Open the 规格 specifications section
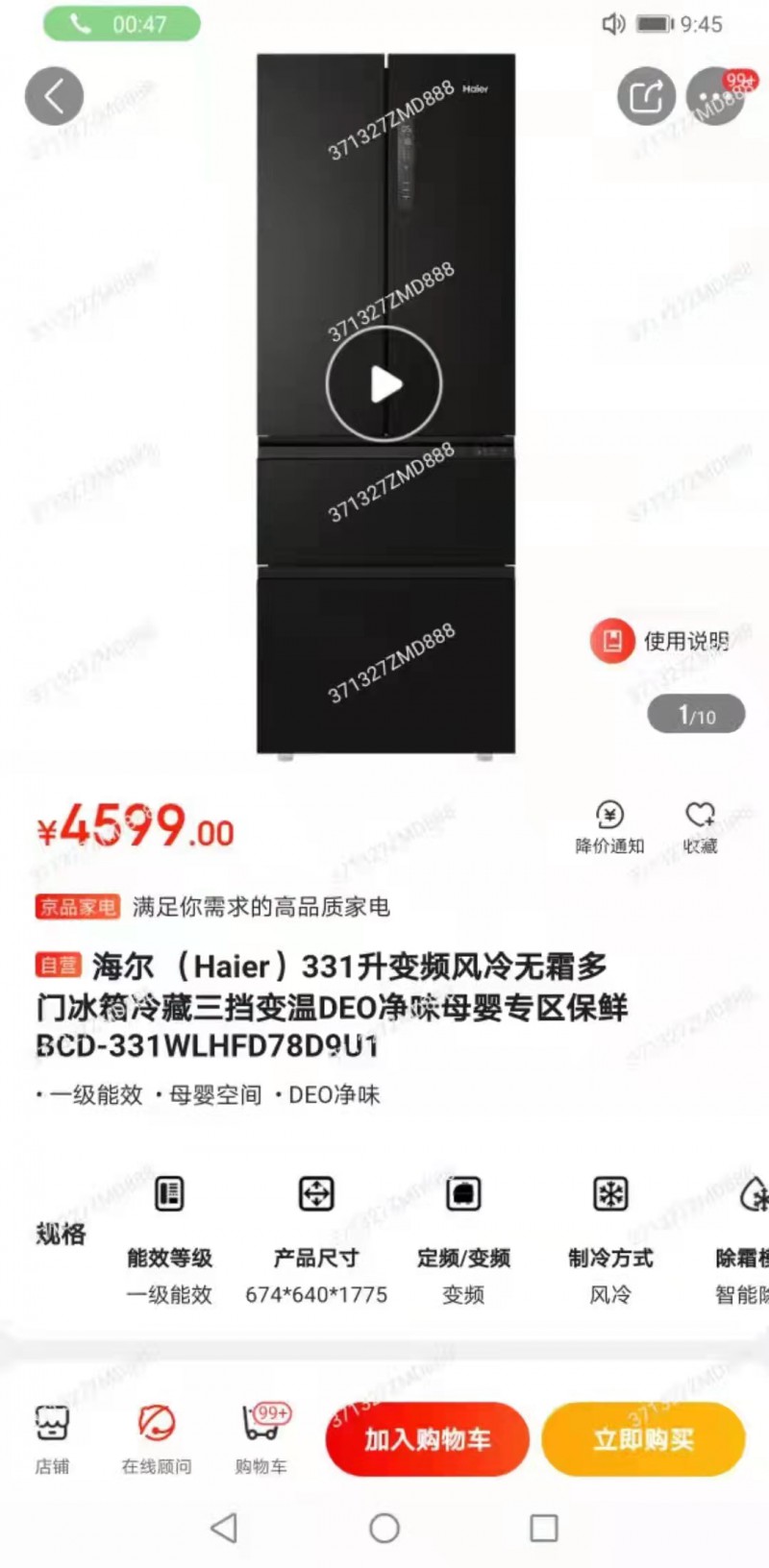Screen dimensions: 769x1568 pos(61,1234)
